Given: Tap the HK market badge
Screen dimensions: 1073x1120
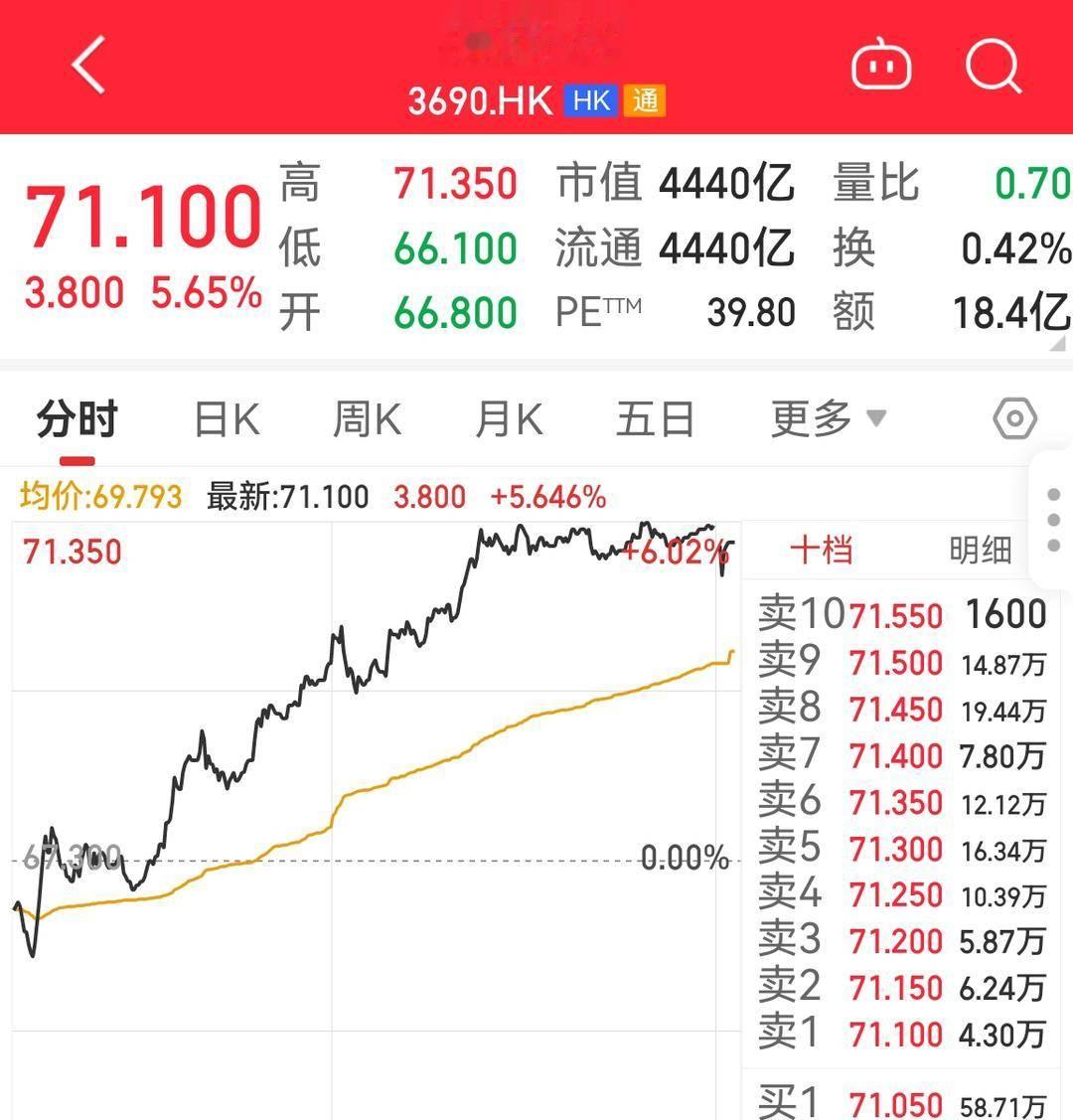Looking at the screenshot, I should 588,100.
